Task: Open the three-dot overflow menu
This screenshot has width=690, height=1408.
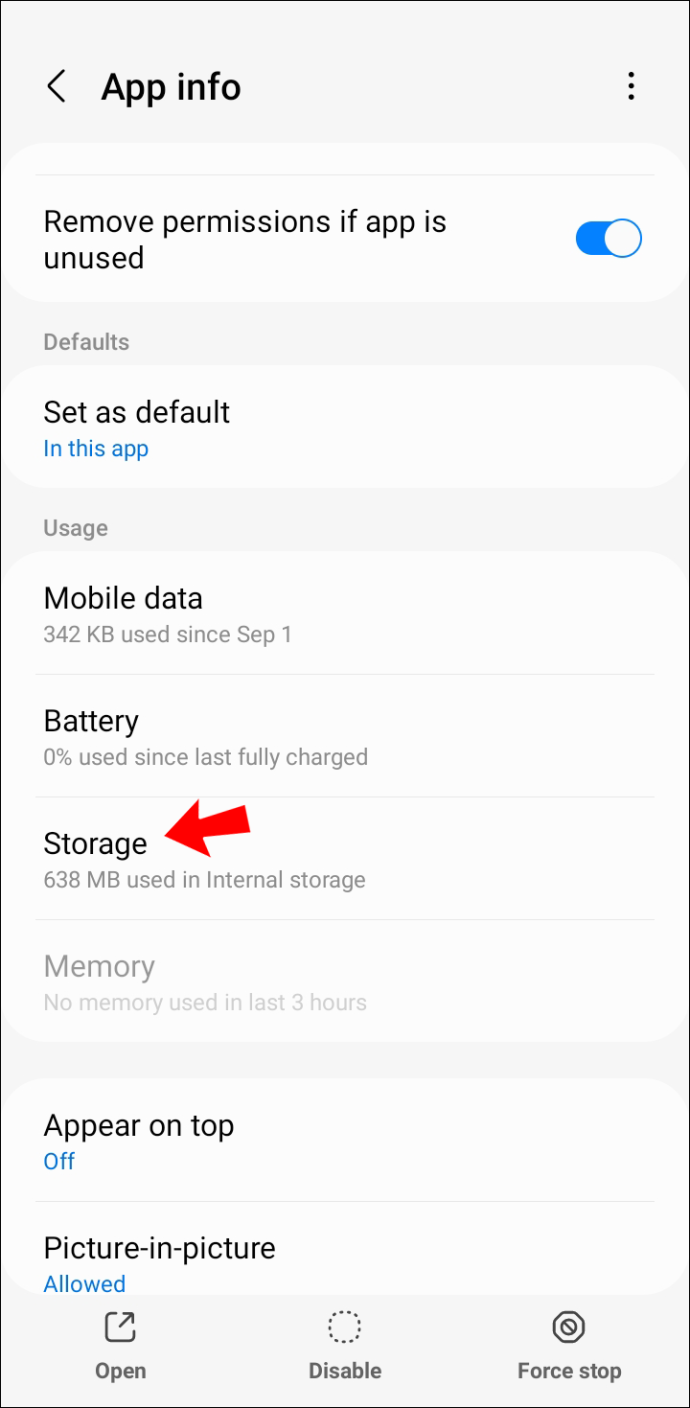Action: pos(631,87)
